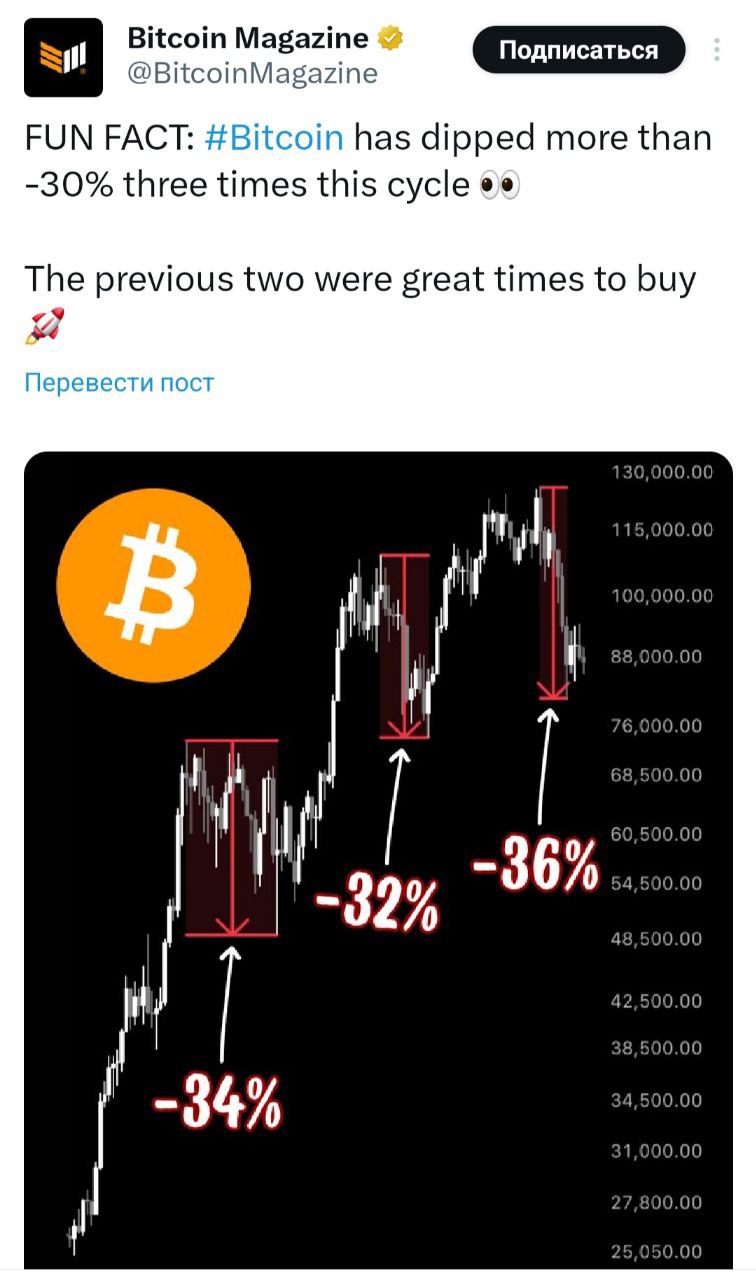This screenshot has width=756, height=1280.
Task: Tap Перевести пост to translate
Action: [119, 382]
